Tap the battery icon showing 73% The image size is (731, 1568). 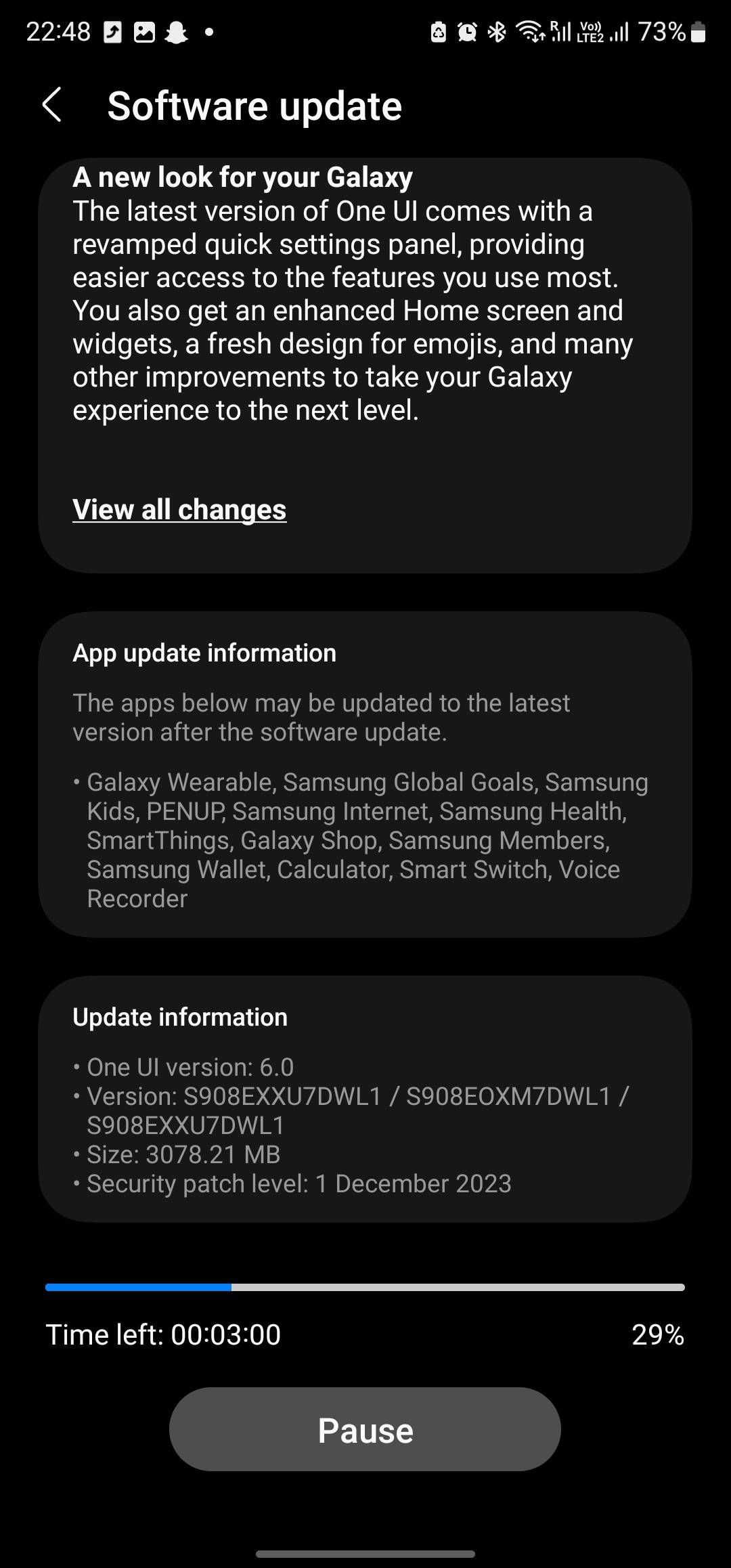pos(699,32)
